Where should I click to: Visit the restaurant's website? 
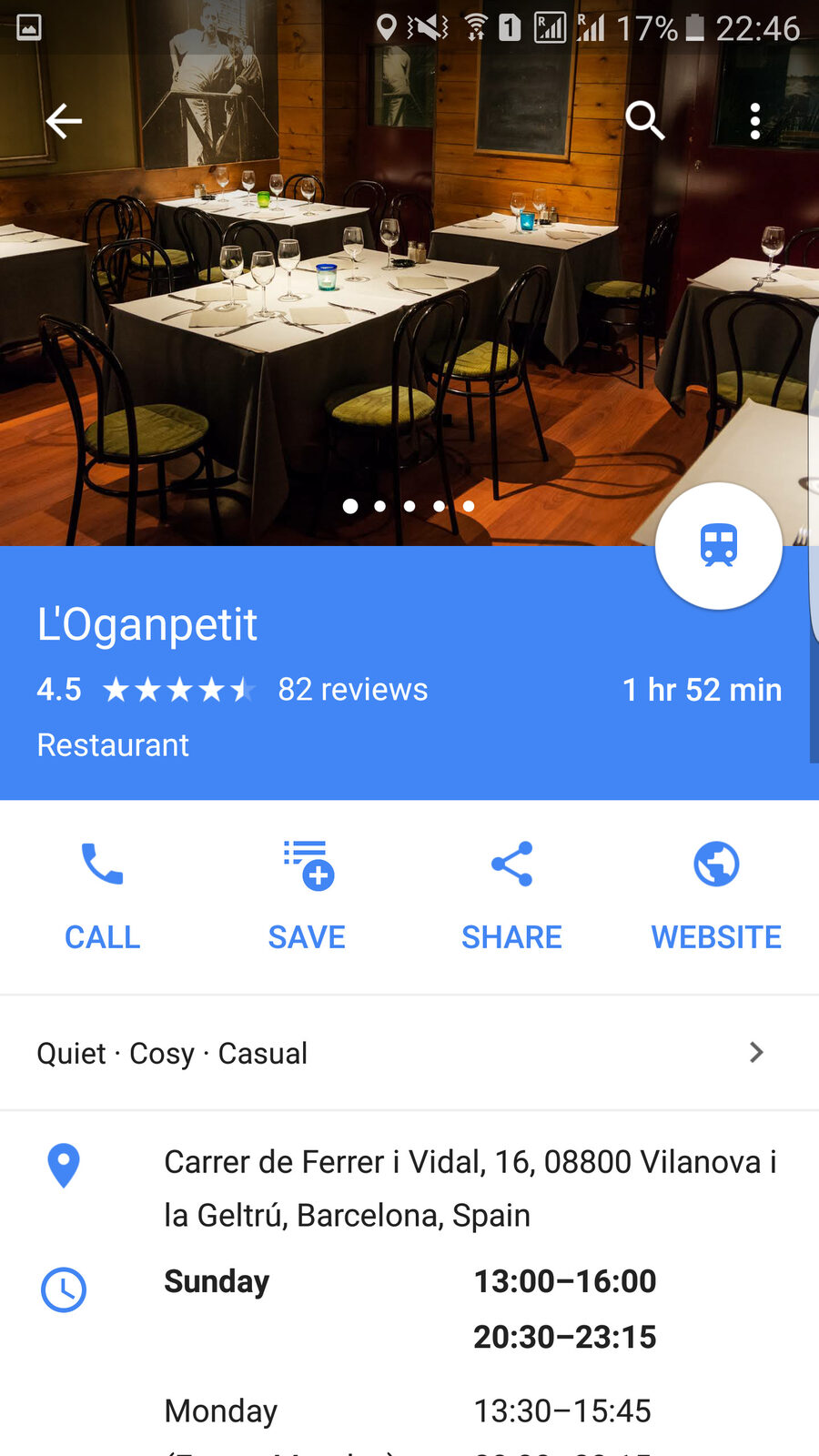coord(716,895)
